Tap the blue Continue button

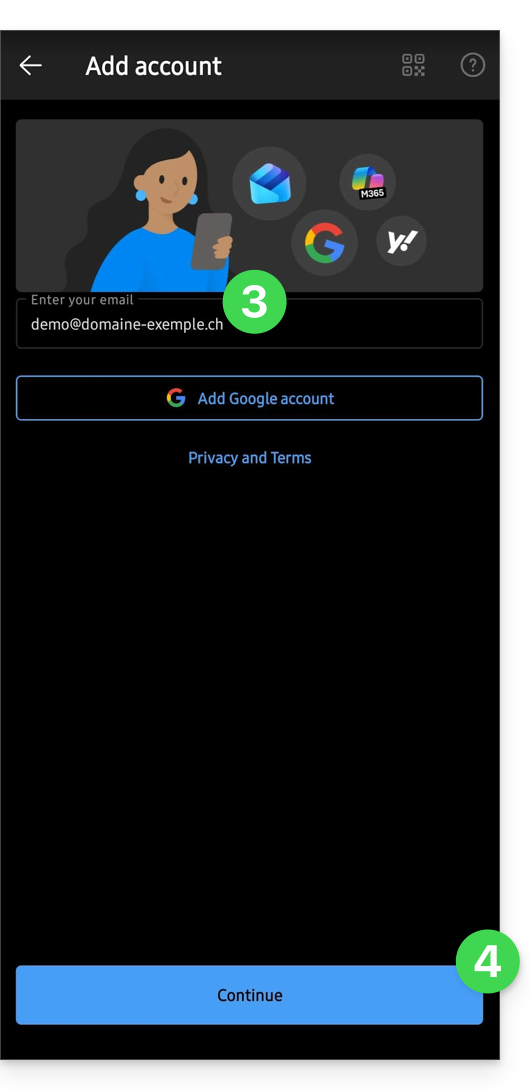pos(249,995)
